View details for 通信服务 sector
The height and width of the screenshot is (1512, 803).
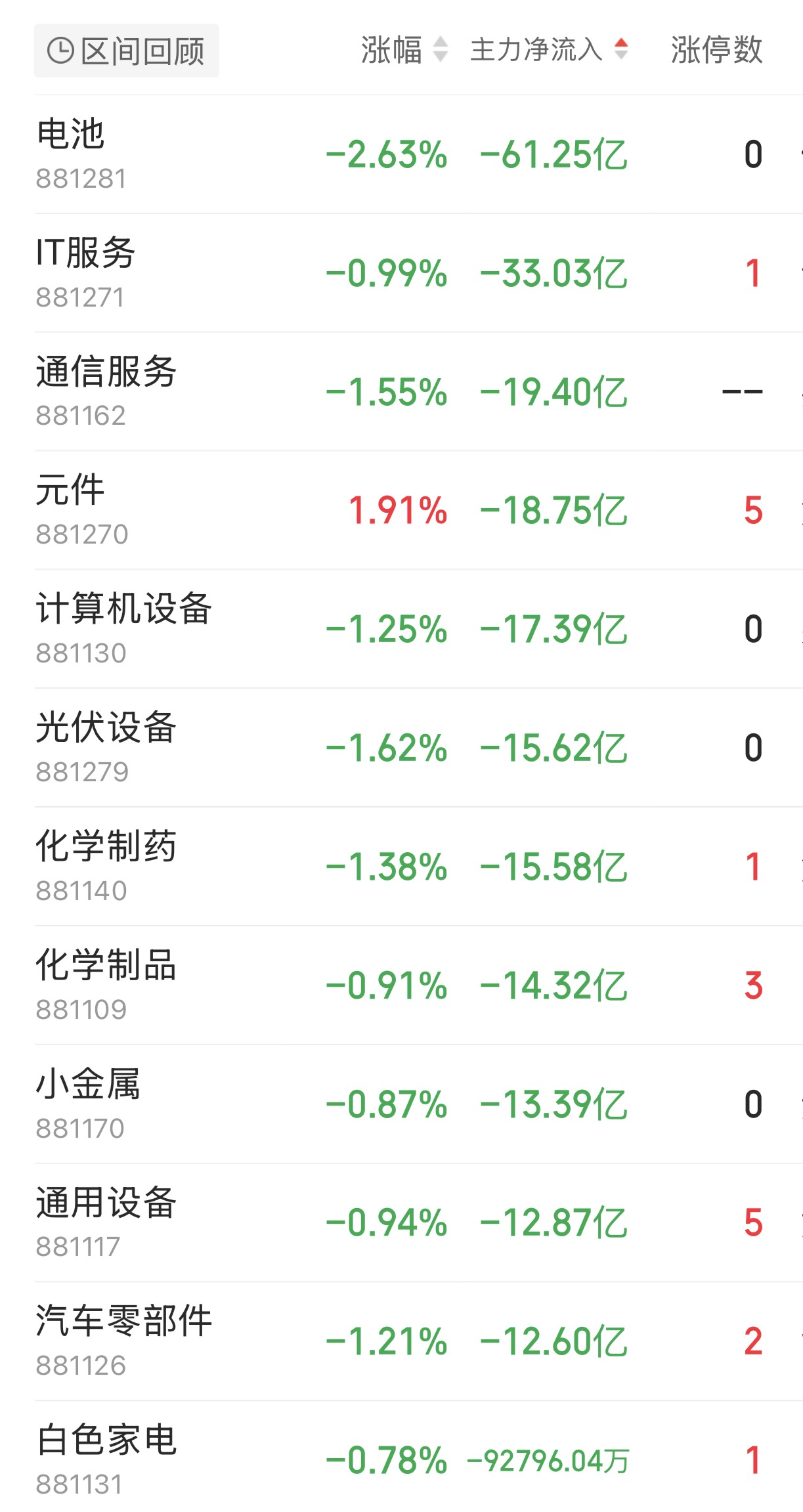tap(419, 392)
